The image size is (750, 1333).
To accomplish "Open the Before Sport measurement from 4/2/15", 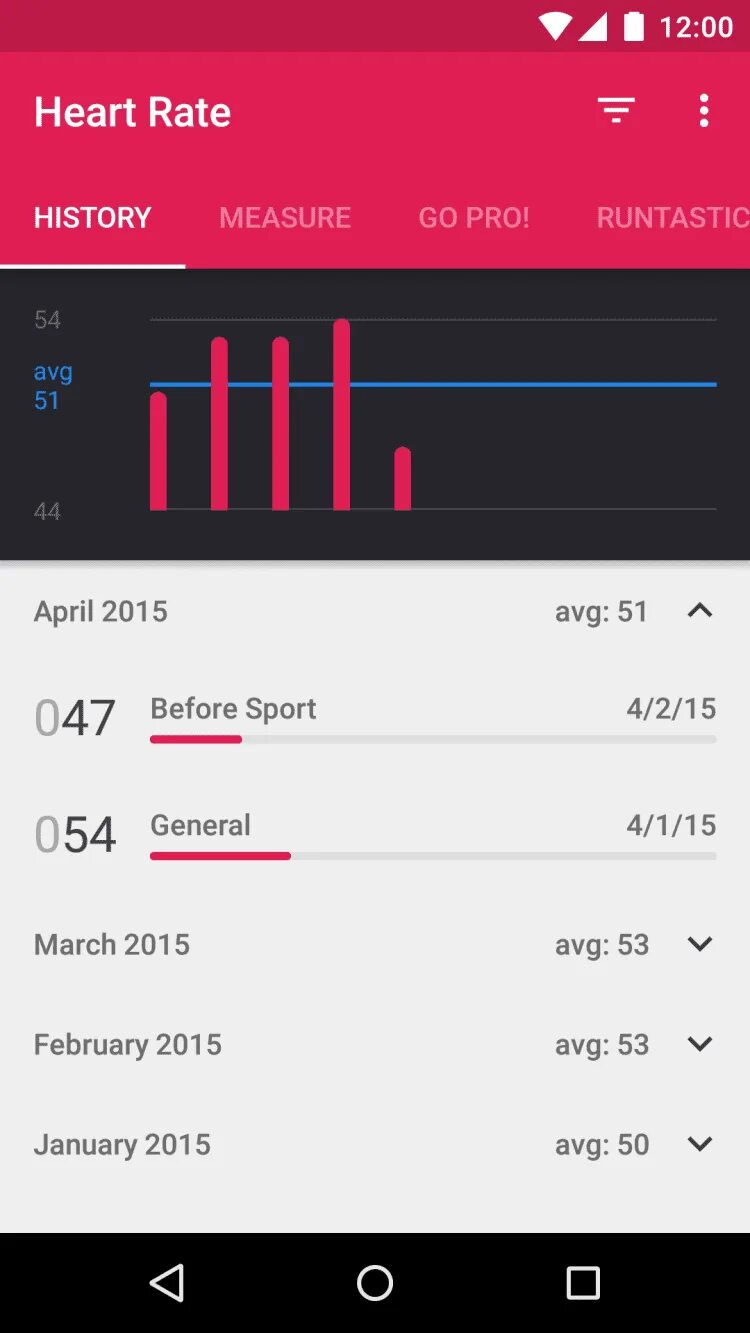I will click(x=375, y=718).
